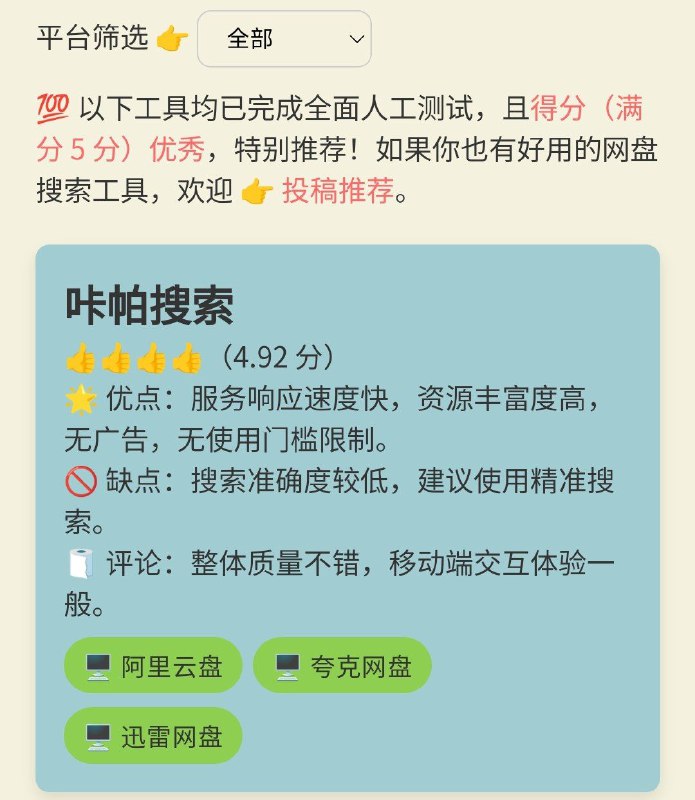Select the 阿里云盘 chip
The width and height of the screenshot is (695, 800).
(x=153, y=666)
